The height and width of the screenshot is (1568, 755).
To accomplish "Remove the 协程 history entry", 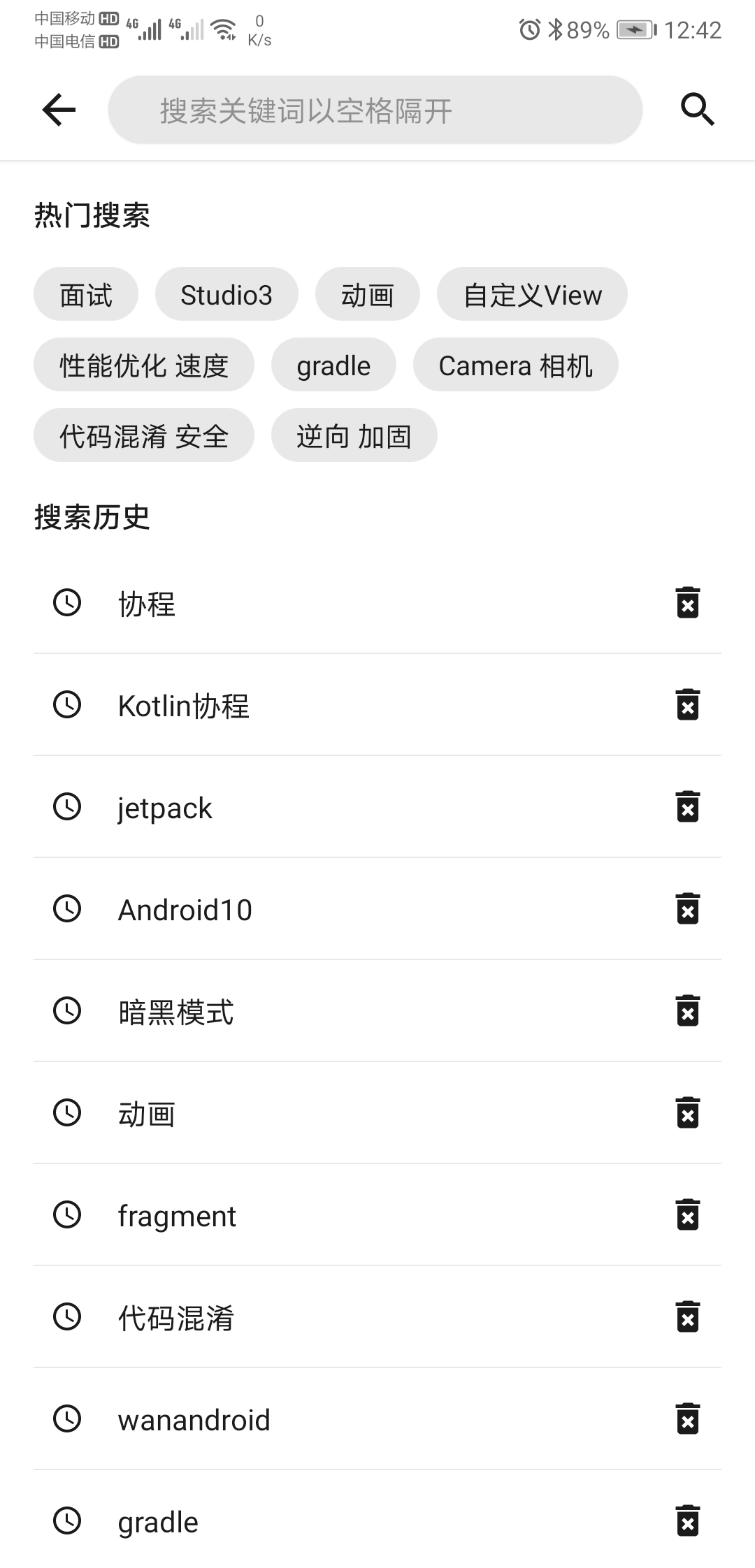I will [688, 602].
